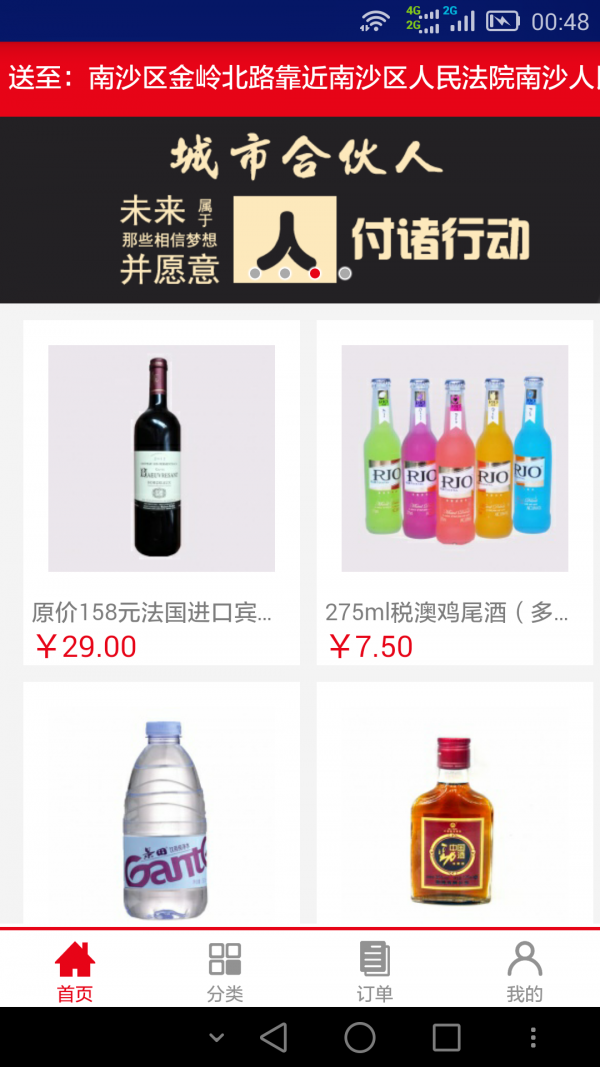
Task: Open the 城市合伙人 promotional banner
Action: 300,210
